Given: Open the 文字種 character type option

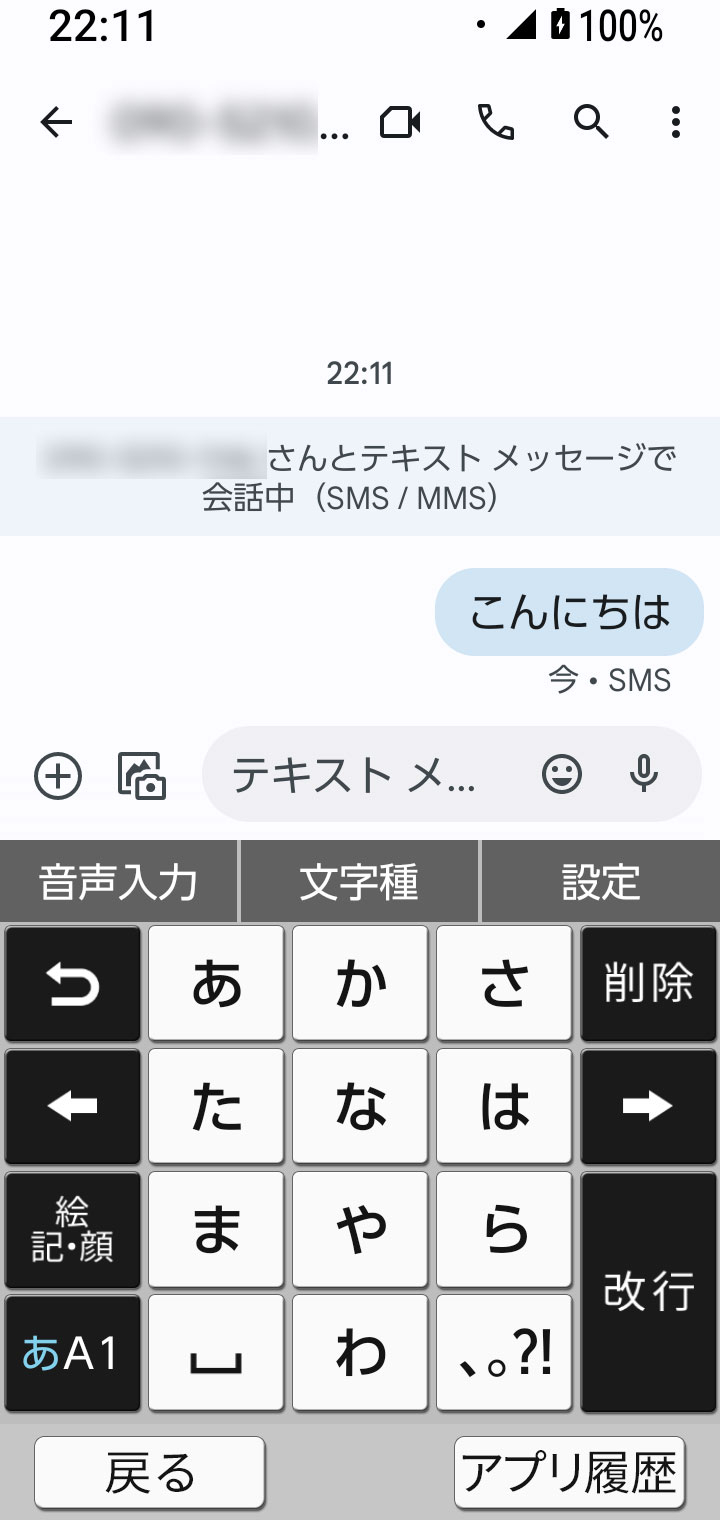Looking at the screenshot, I should [359, 882].
